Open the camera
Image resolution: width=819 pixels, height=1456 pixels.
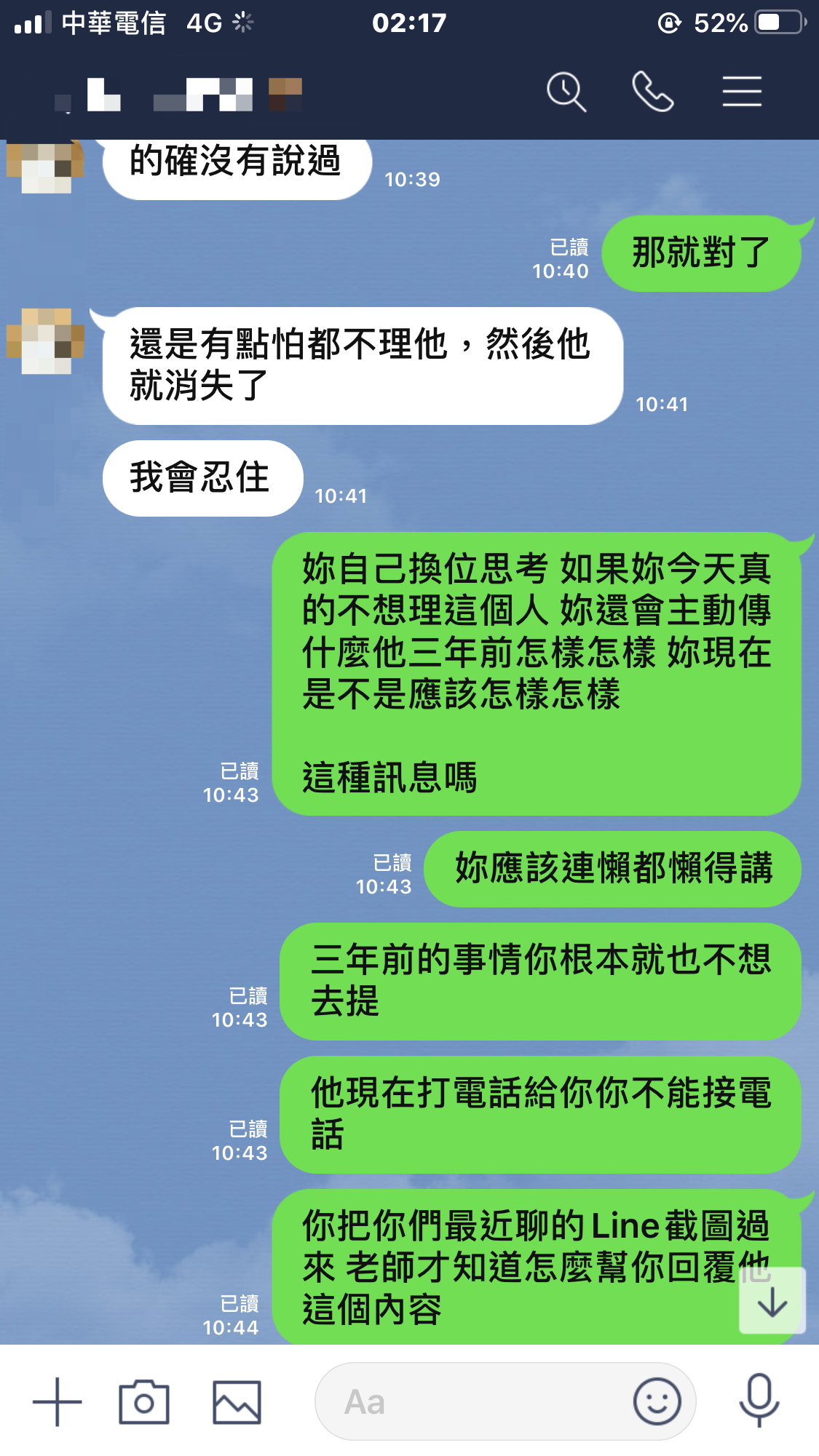click(144, 1401)
